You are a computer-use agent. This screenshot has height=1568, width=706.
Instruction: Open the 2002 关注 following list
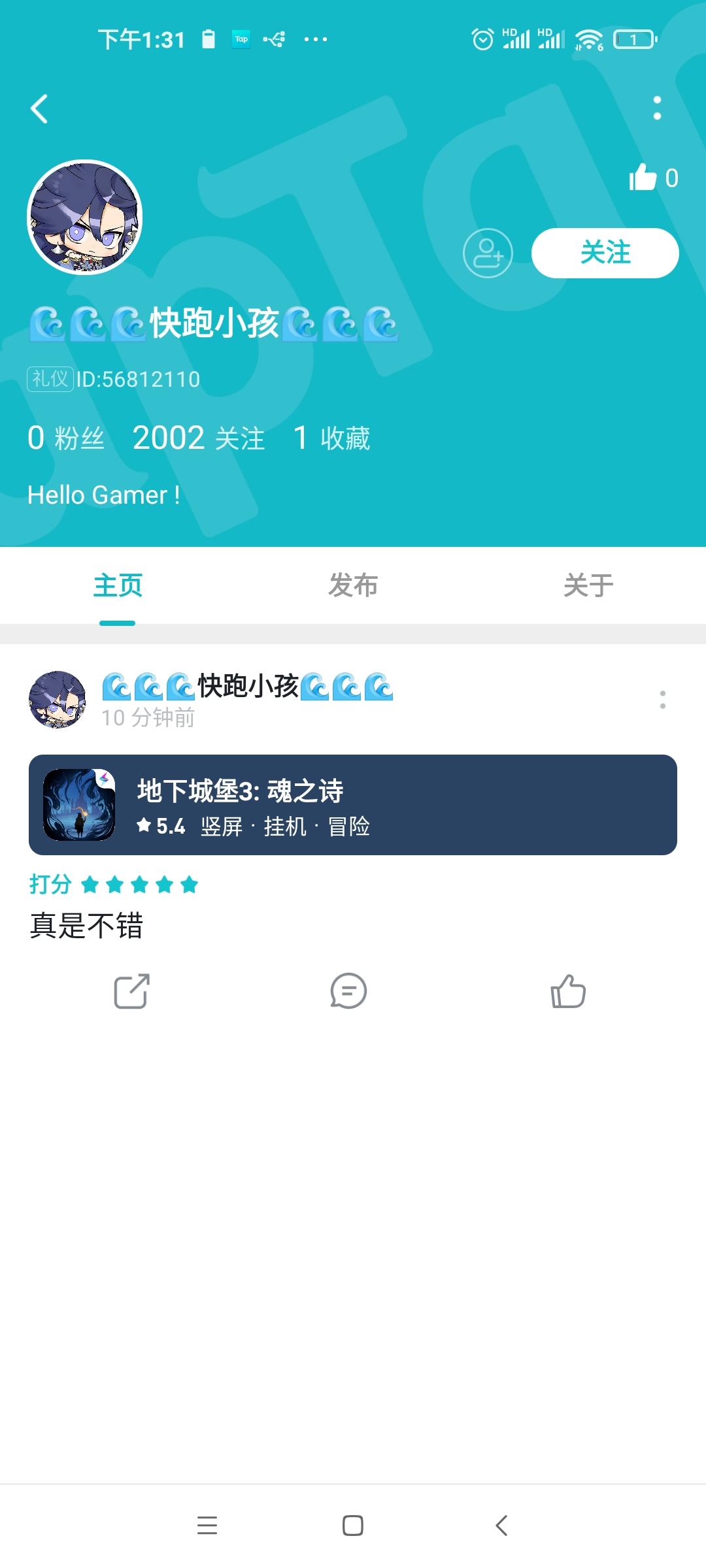click(199, 438)
